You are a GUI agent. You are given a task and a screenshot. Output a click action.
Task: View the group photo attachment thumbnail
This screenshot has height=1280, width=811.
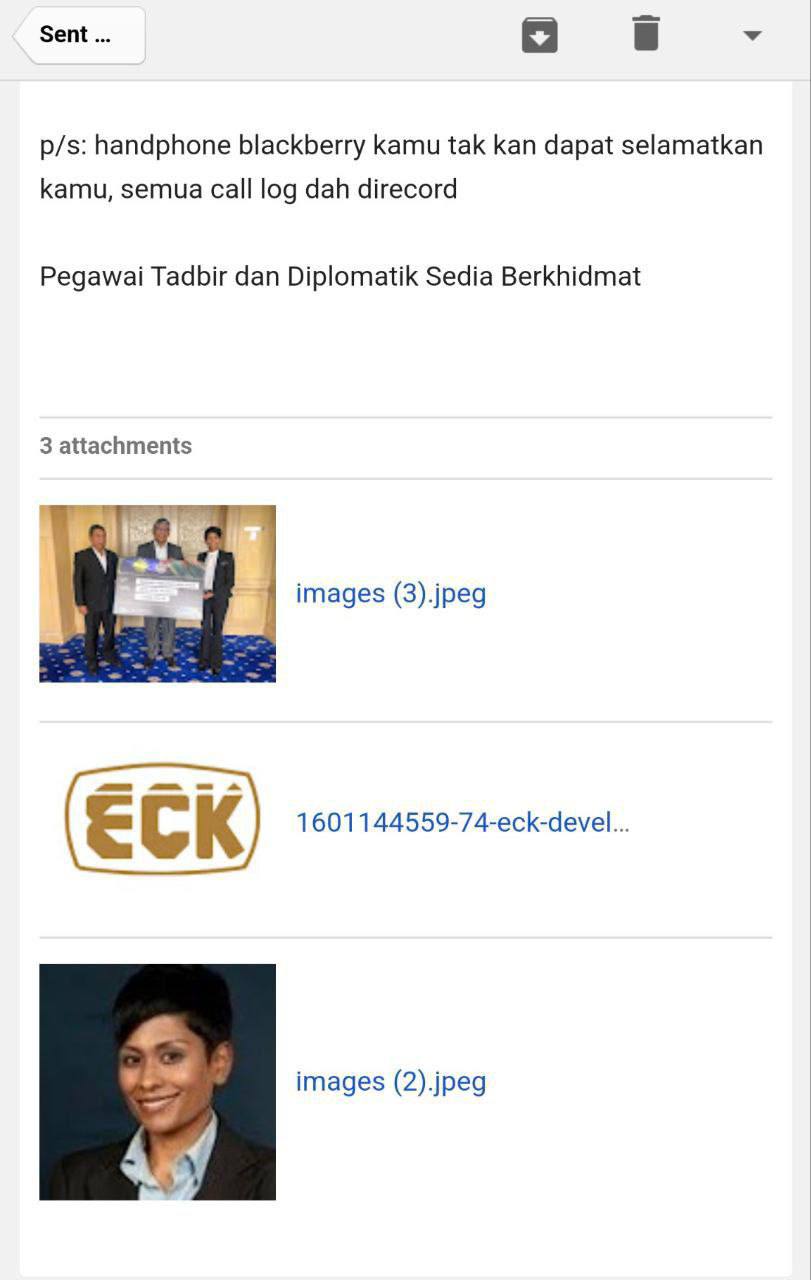[157, 593]
